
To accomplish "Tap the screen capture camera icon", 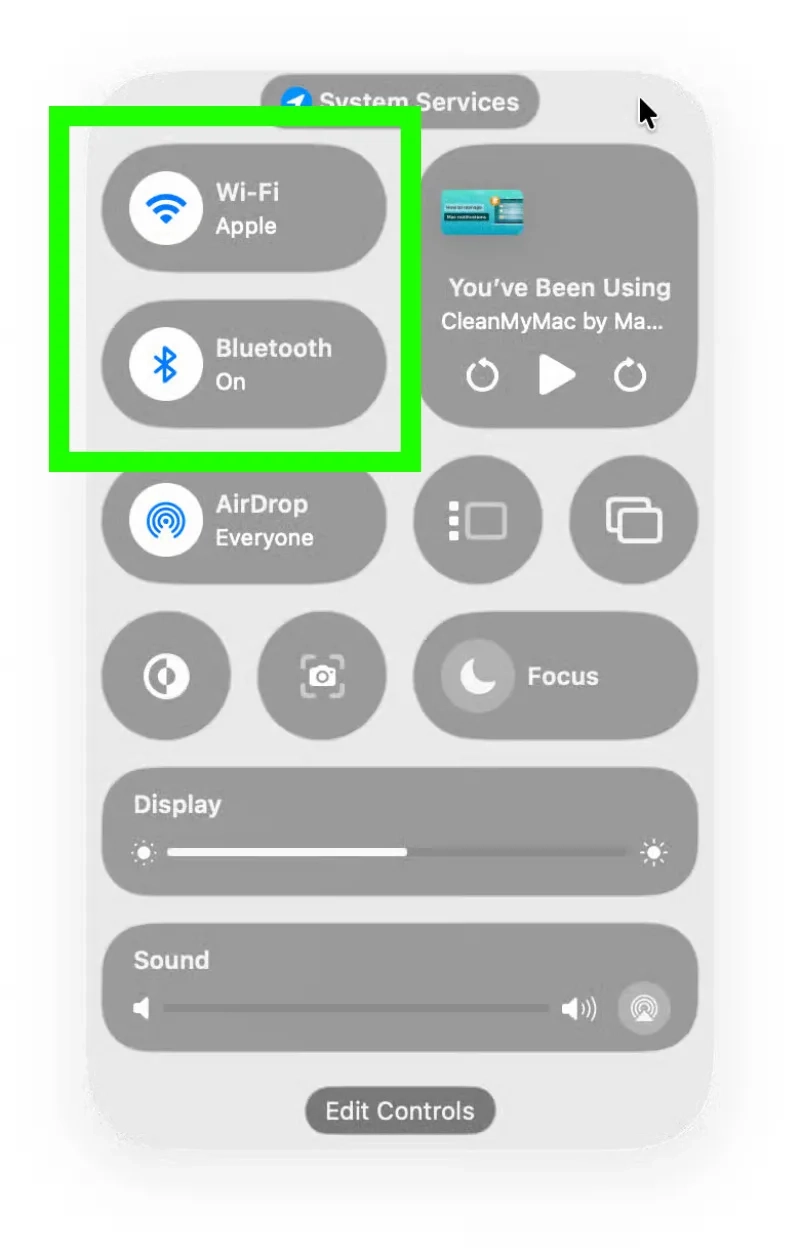I will click(322, 677).
